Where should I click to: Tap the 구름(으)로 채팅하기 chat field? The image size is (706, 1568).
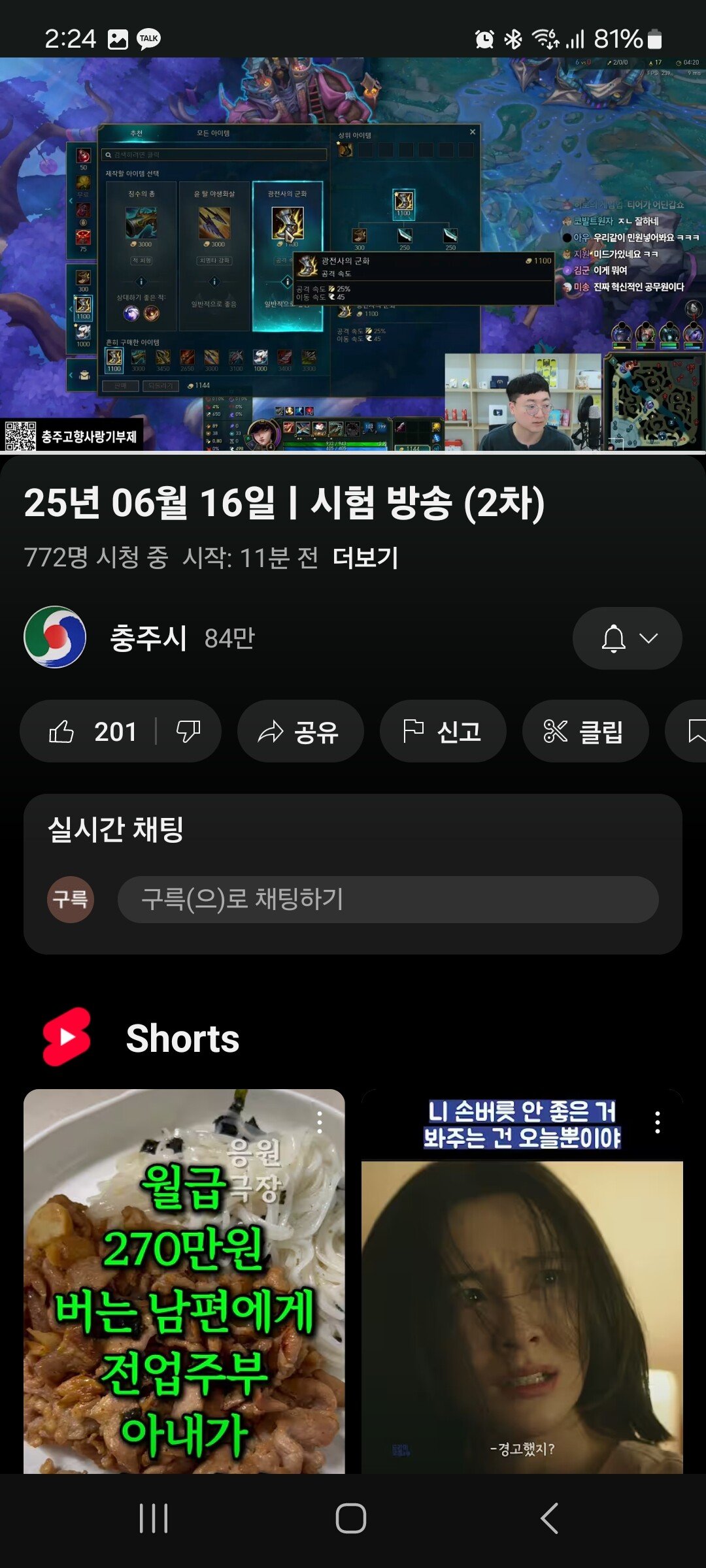pos(387,900)
